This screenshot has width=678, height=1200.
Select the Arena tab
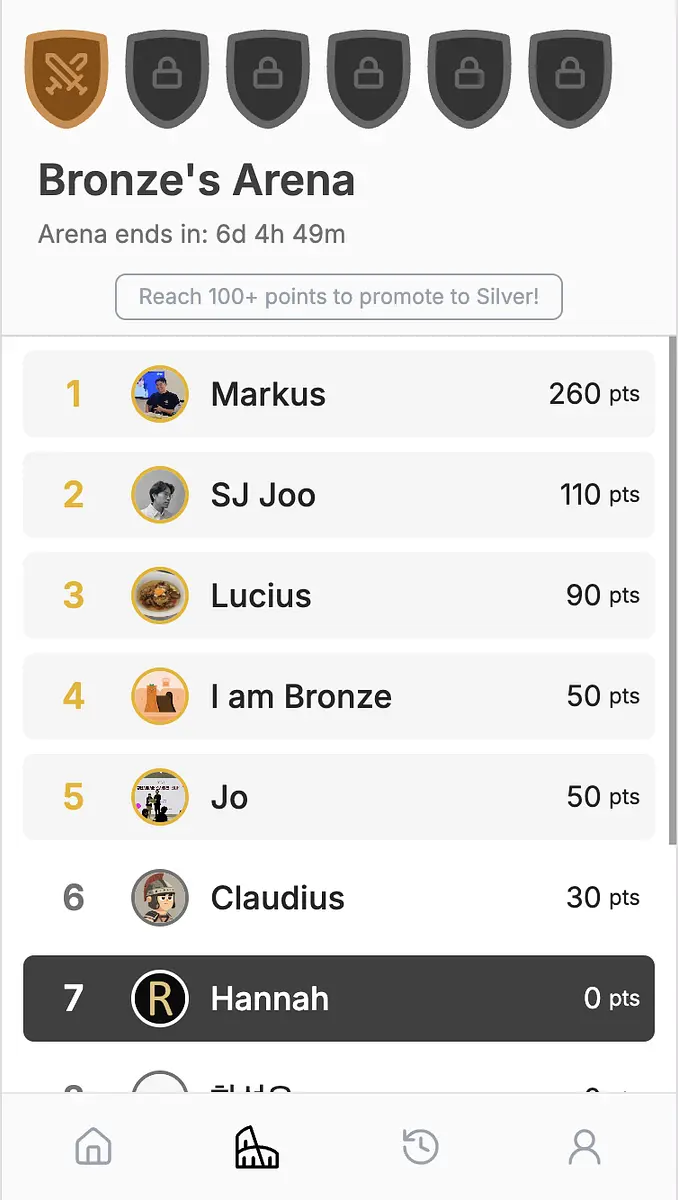(x=257, y=1146)
